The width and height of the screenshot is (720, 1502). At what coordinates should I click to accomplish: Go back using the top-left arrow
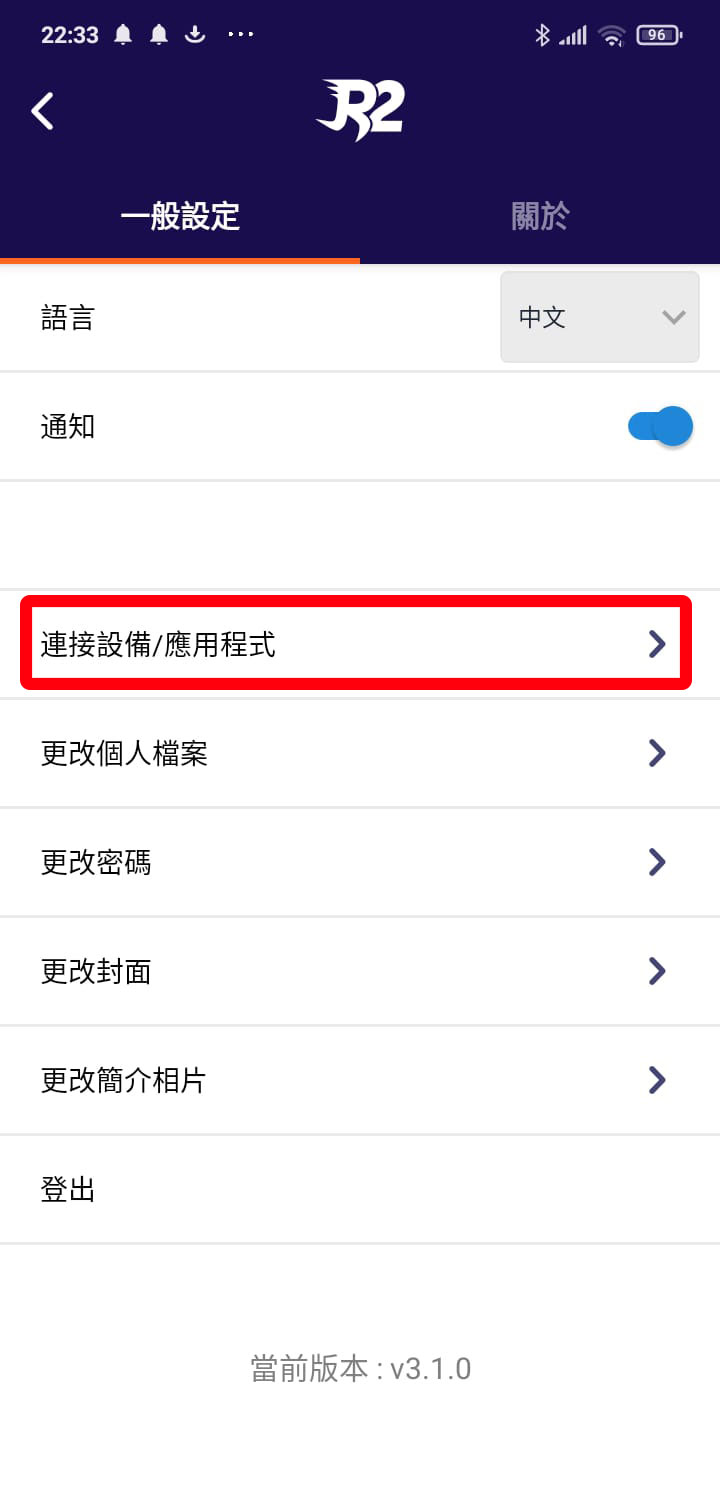coord(43,111)
